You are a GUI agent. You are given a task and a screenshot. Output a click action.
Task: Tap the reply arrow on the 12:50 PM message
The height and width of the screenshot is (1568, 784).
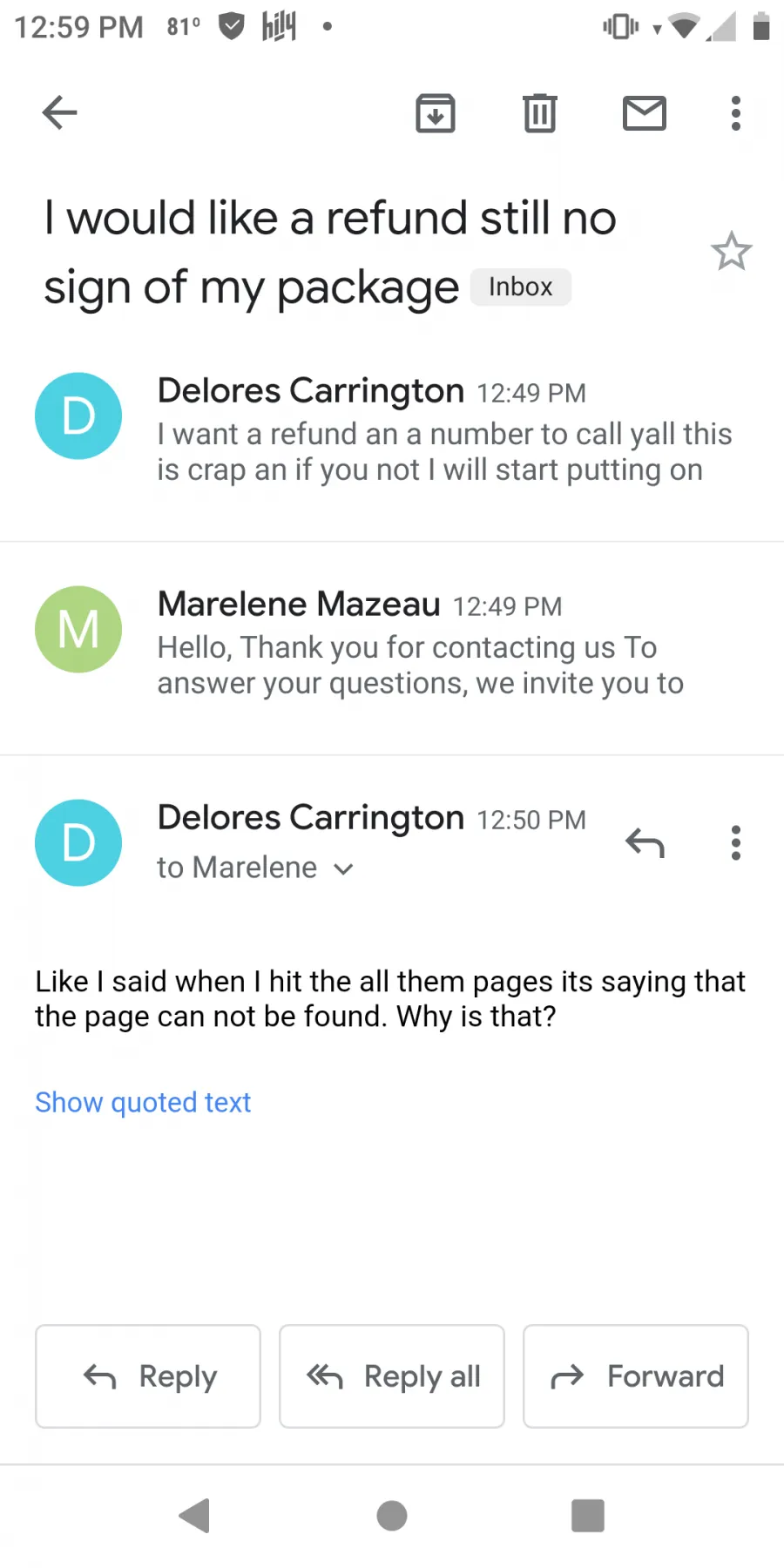[x=645, y=843]
